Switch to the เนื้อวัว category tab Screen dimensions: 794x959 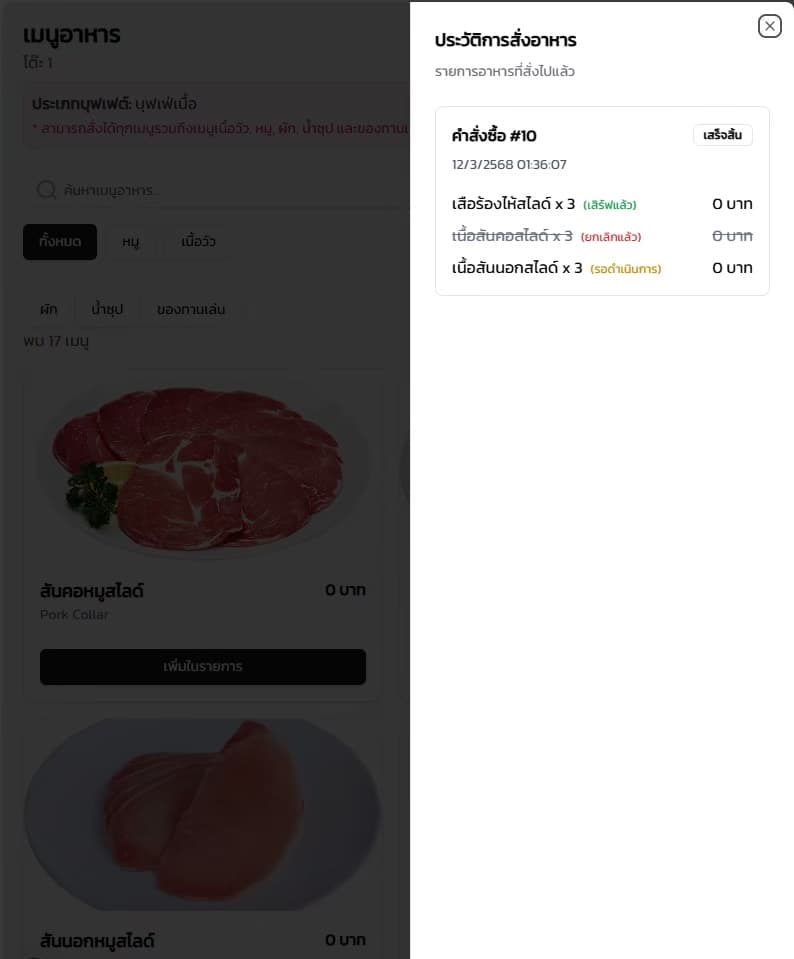(x=200, y=241)
